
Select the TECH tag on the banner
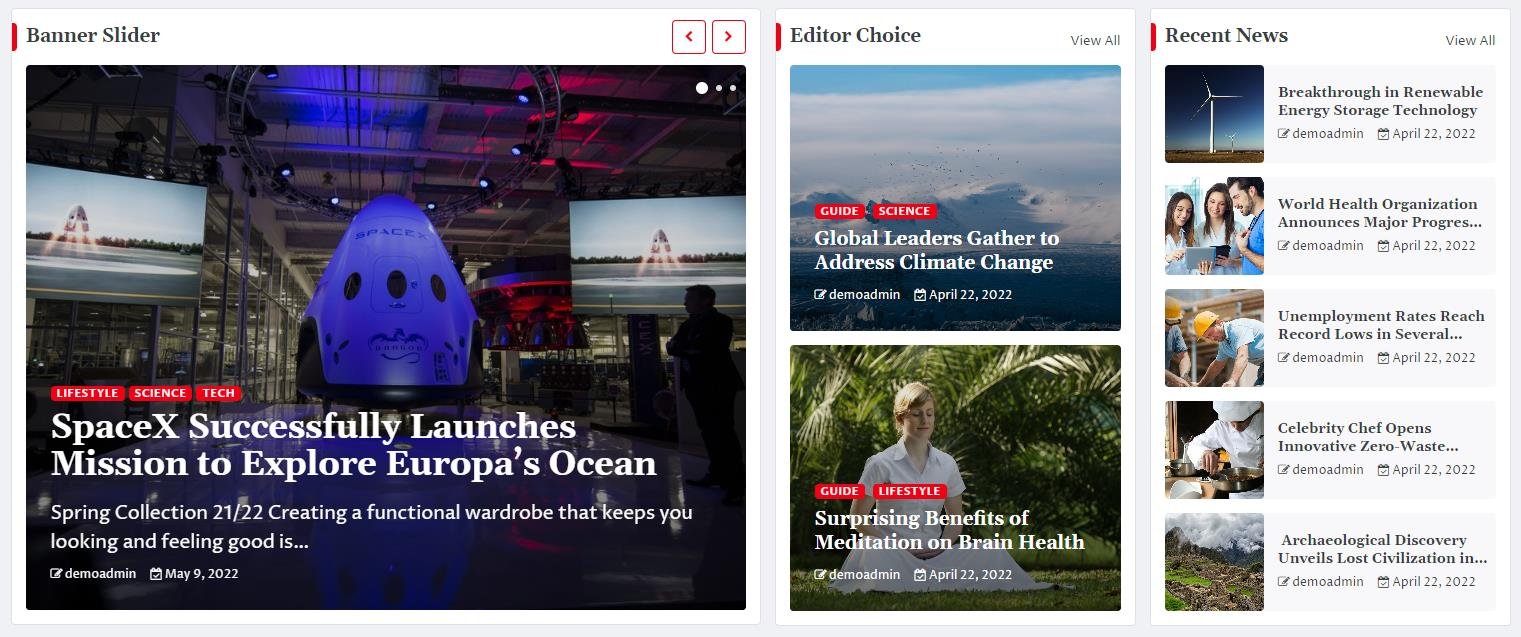pos(218,394)
